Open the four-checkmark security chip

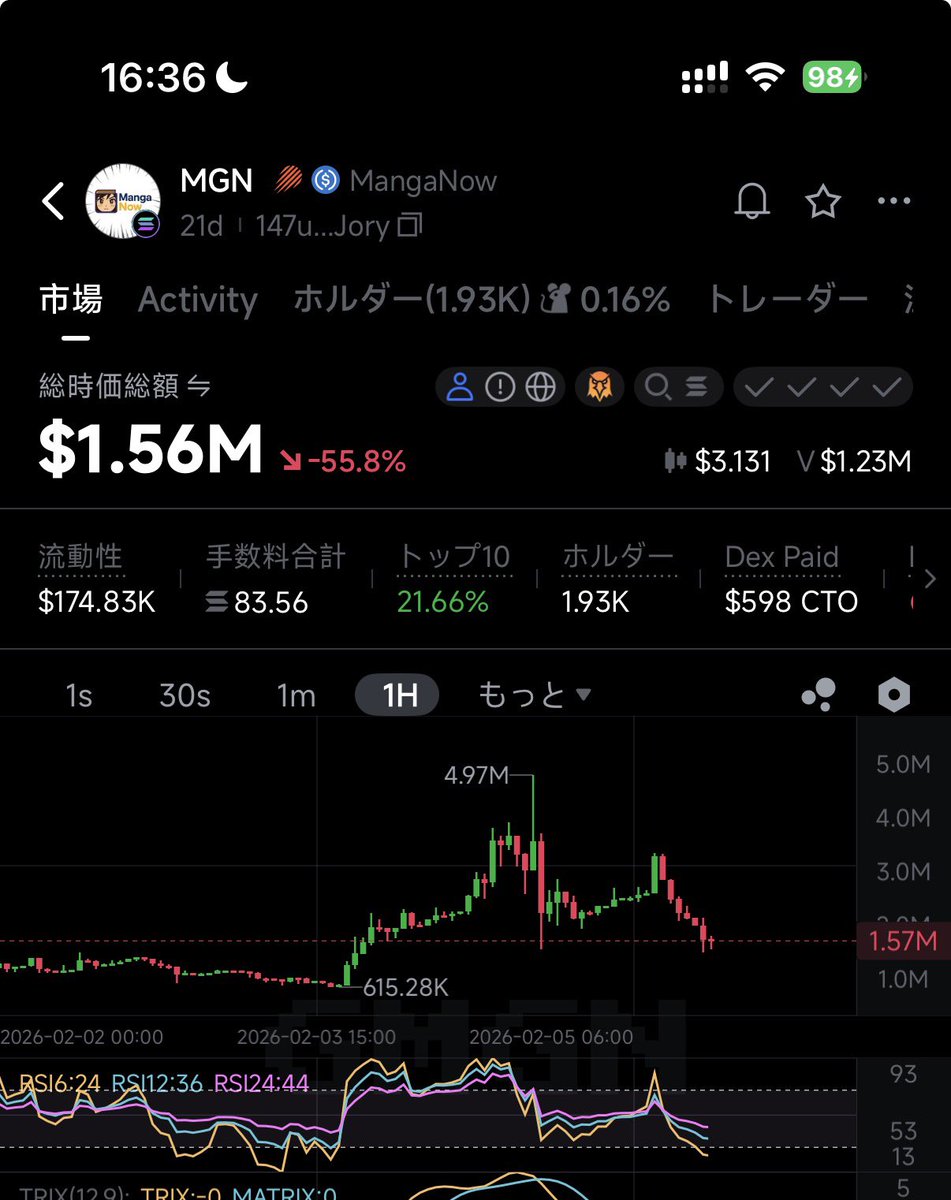coord(822,387)
